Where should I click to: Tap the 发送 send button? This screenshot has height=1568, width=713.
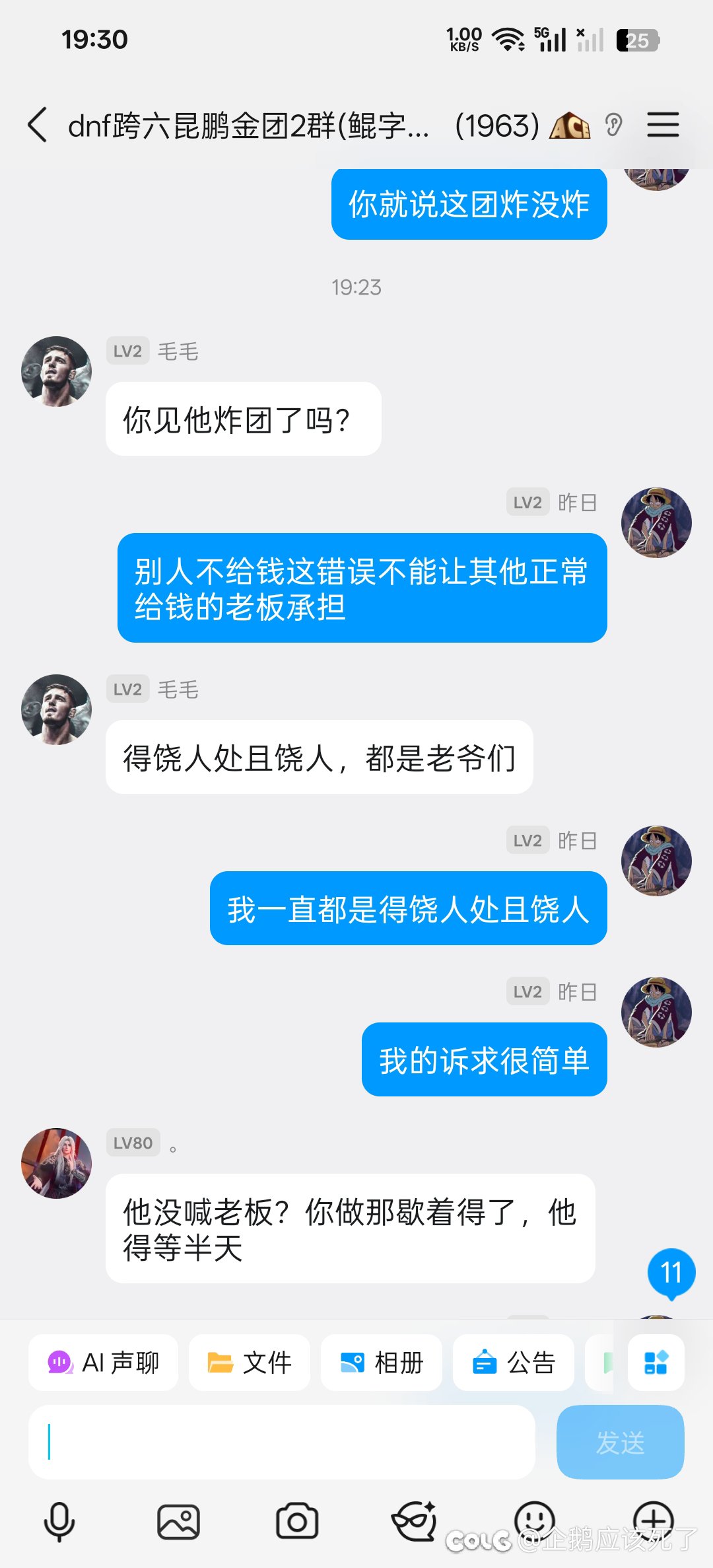(620, 1442)
